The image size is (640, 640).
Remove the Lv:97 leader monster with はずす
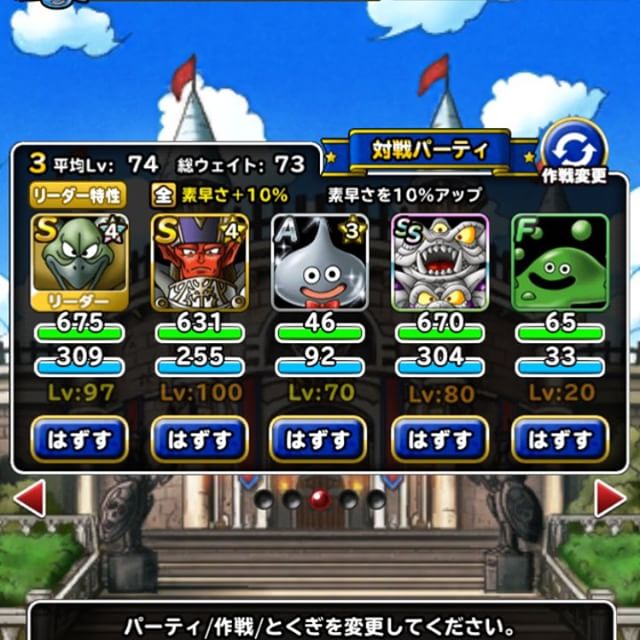tap(80, 440)
